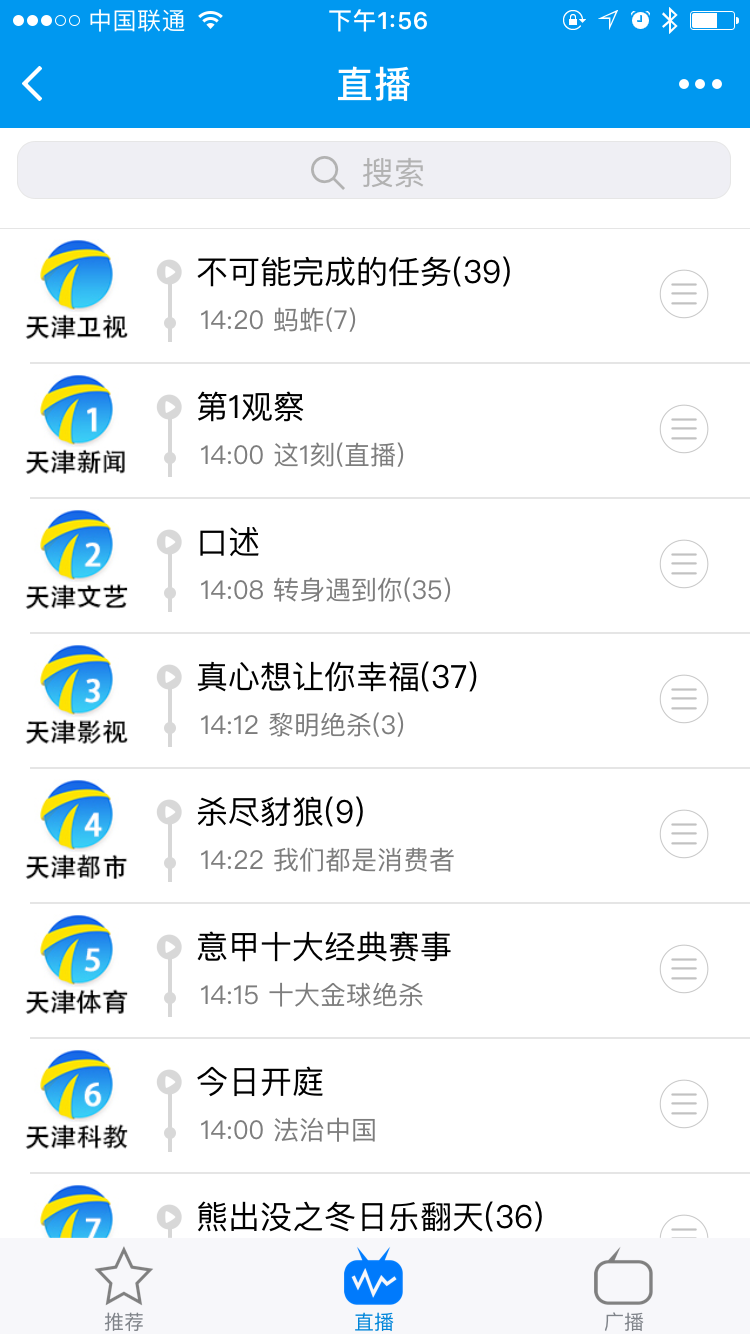Go to the 广播 tab
This screenshot has width=750, height=1334.
pos(623,1288)
